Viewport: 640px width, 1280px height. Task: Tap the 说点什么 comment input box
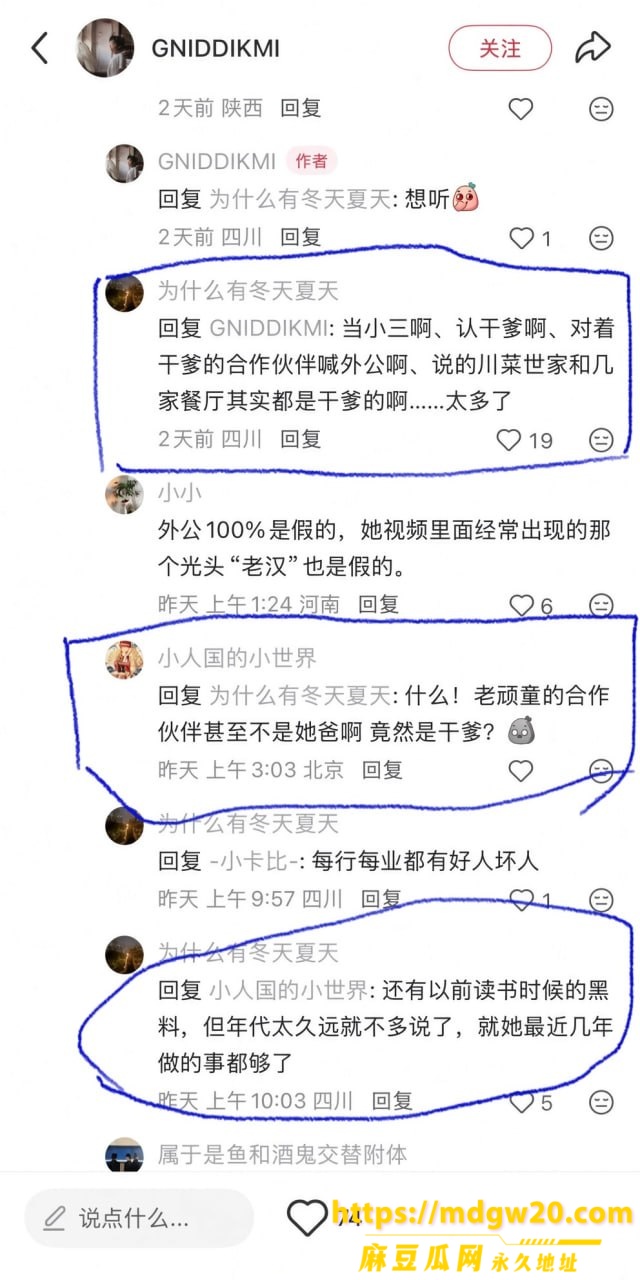[139, 1218]
